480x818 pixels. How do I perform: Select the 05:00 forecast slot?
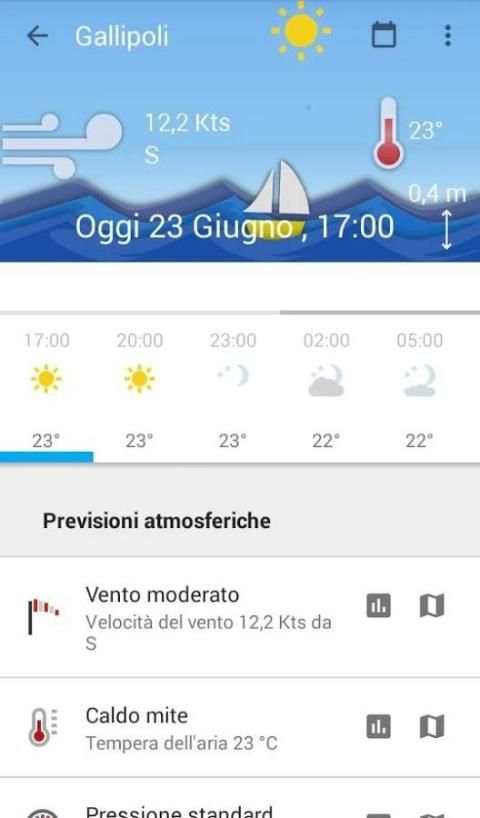(420, 389)
